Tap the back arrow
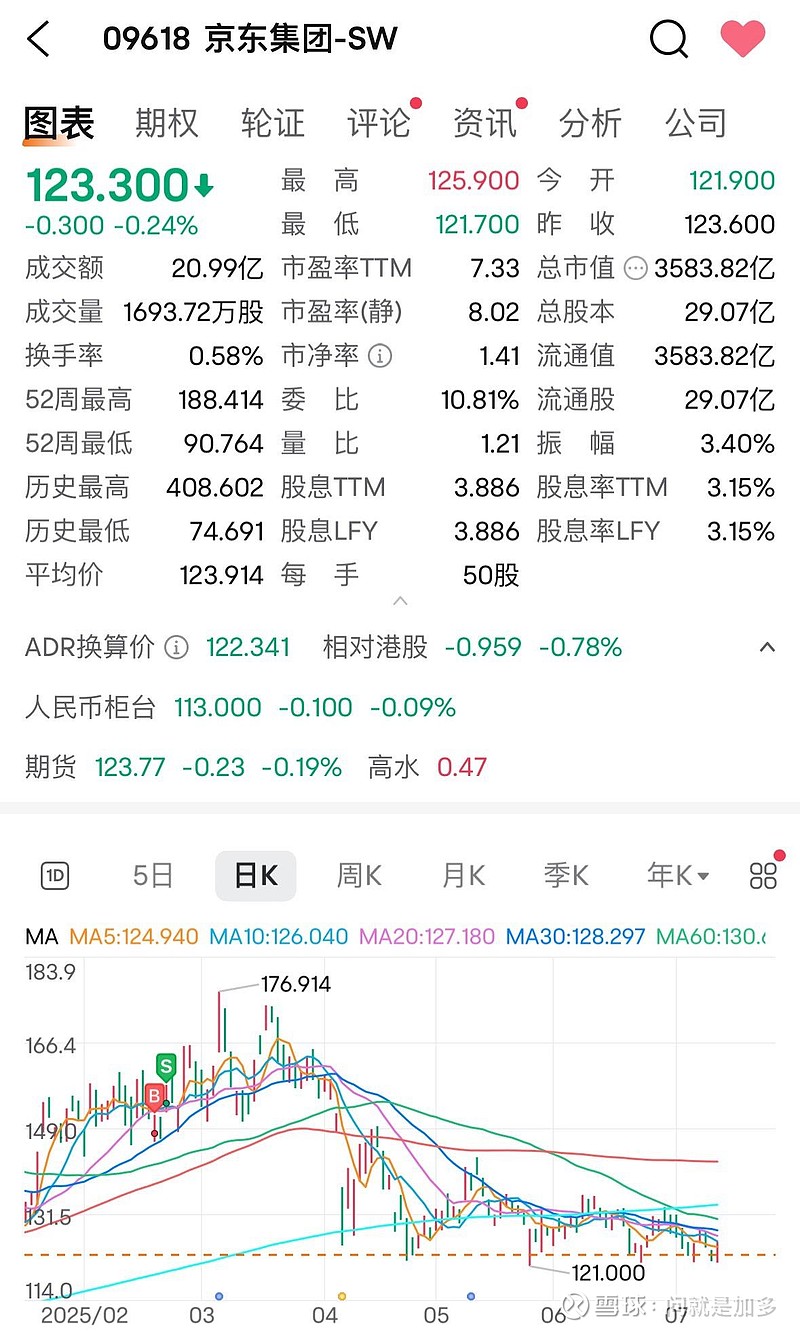Viewport: 800px width, 1331px height. click(x=37, y=40)
